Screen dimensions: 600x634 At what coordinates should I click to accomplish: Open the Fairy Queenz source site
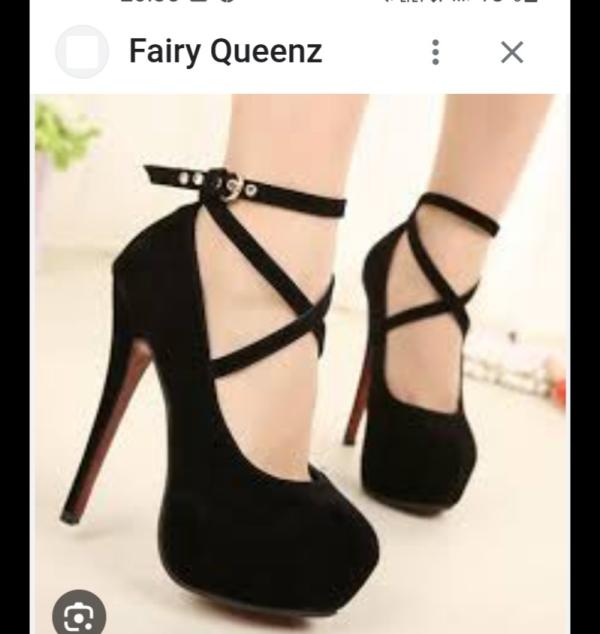tap(225, 52)
